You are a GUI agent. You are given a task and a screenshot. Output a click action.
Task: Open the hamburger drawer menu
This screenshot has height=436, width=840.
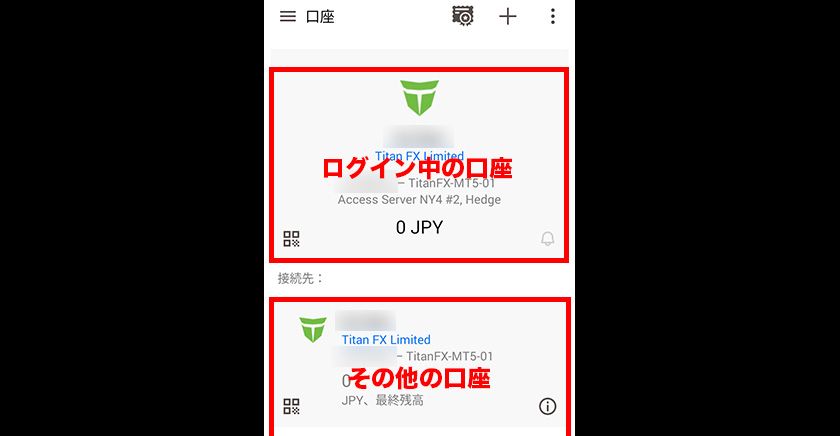tap(288, 16)
